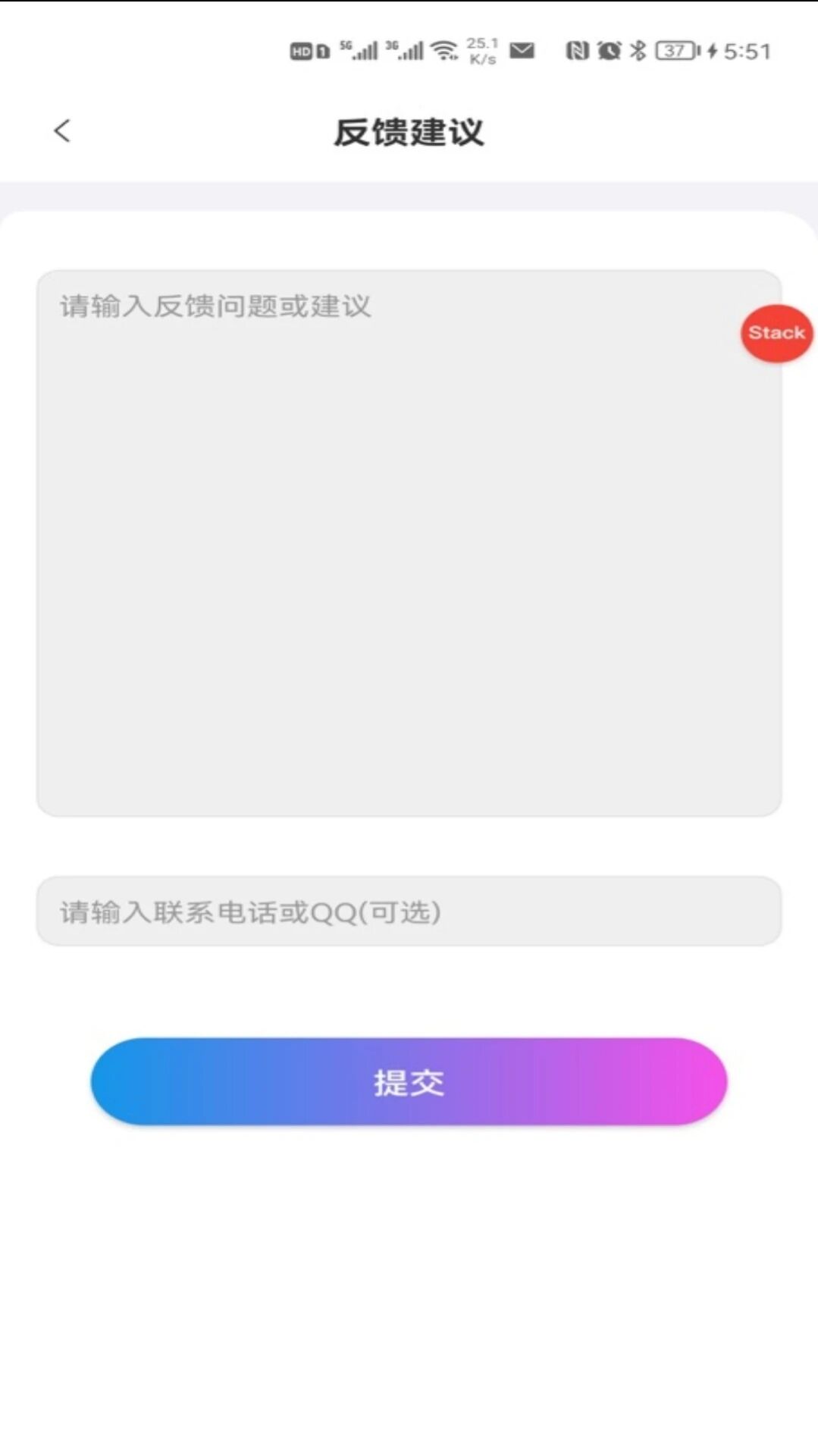Open the red Stack debug badge
The image size is (818, 1456).
(x=775, y=332)
